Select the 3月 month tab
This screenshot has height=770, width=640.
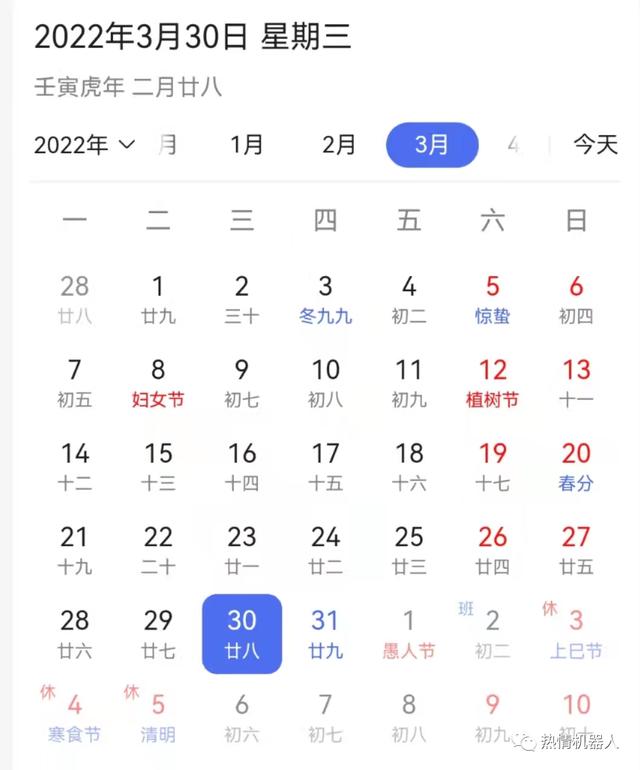coord(432,145)
